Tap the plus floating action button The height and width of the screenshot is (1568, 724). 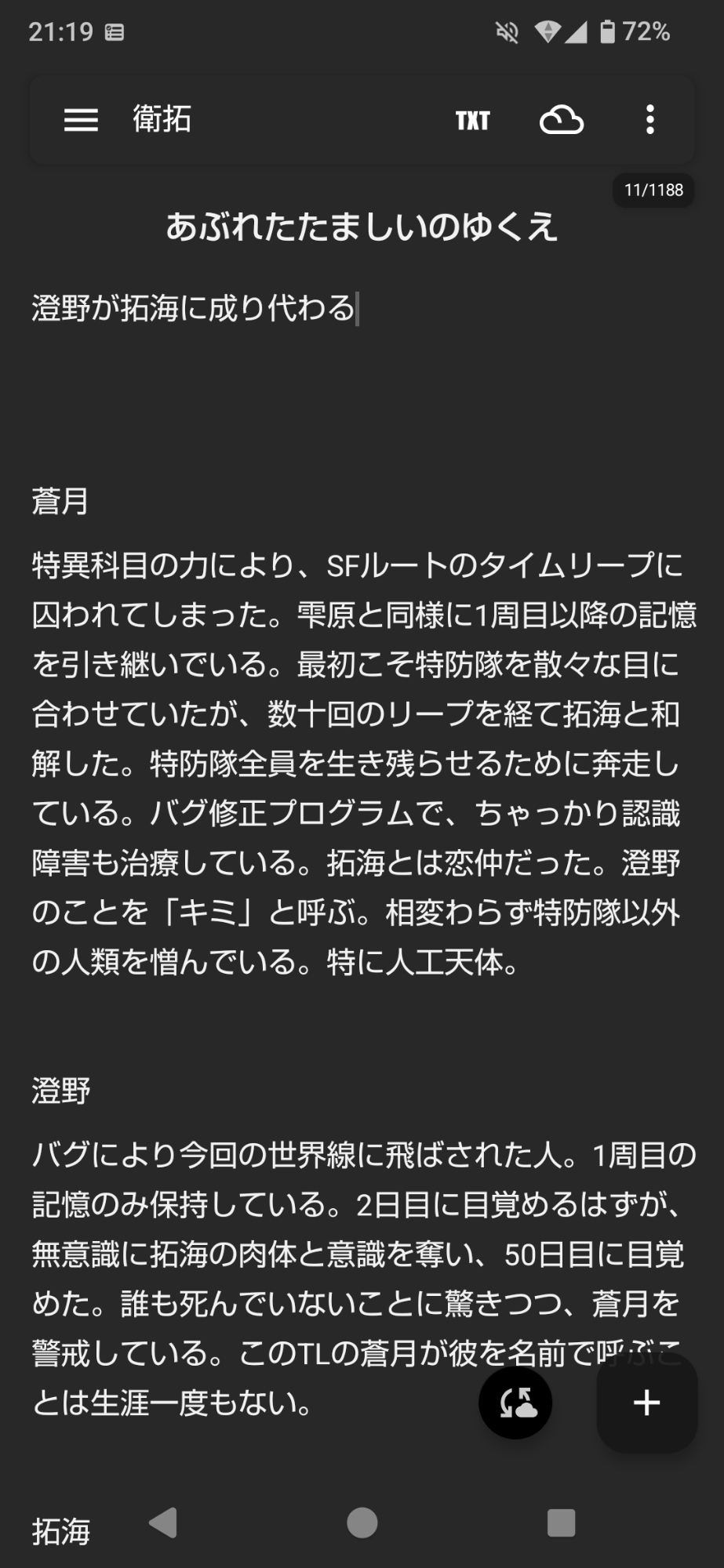point(646,1403)
